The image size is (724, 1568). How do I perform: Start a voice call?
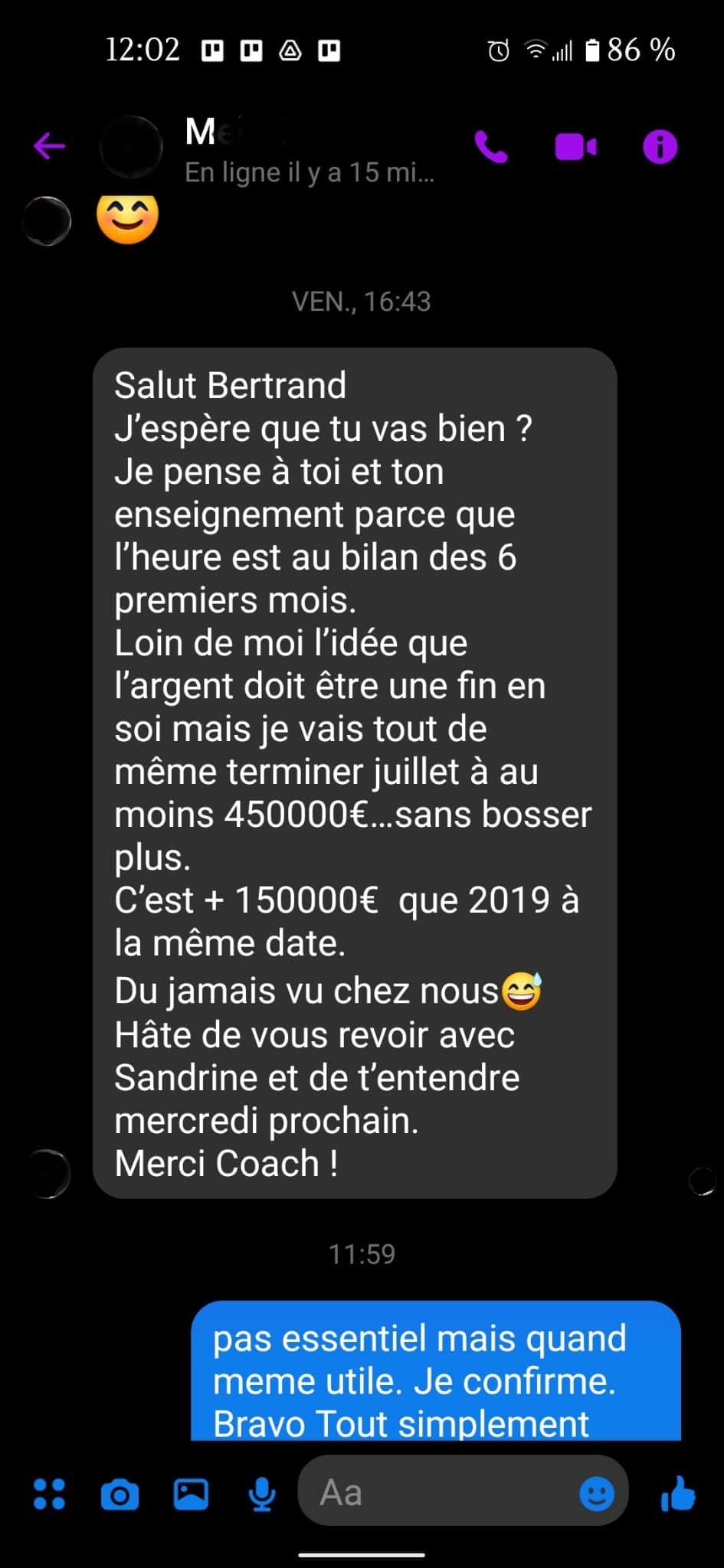point(491,146)
